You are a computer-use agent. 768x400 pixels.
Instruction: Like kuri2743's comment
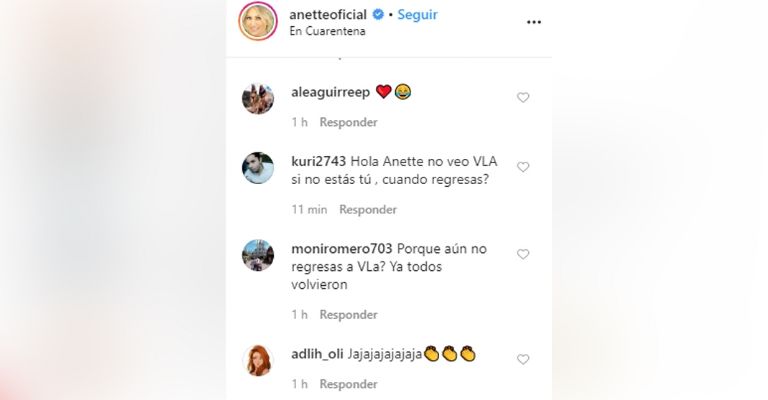(522, 167)
